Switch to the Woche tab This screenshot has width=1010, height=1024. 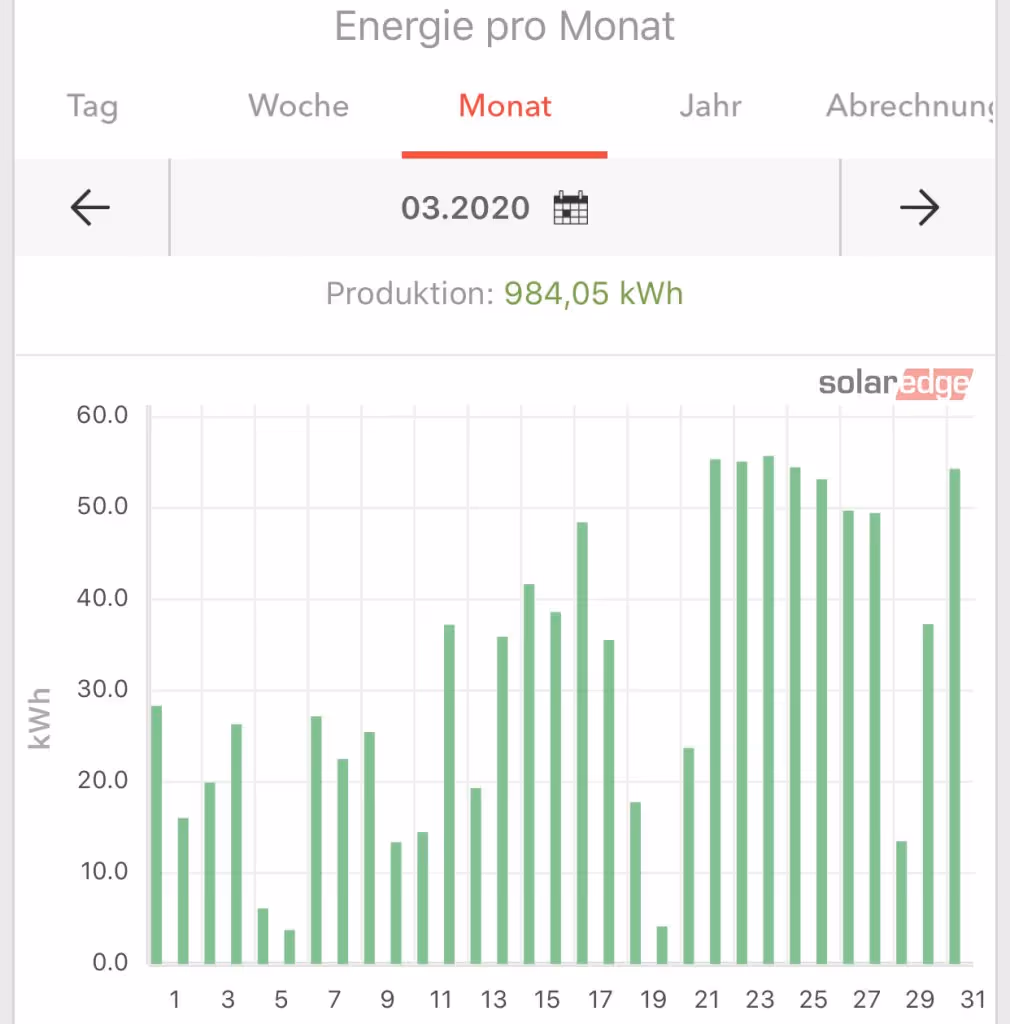click(298, 107)
